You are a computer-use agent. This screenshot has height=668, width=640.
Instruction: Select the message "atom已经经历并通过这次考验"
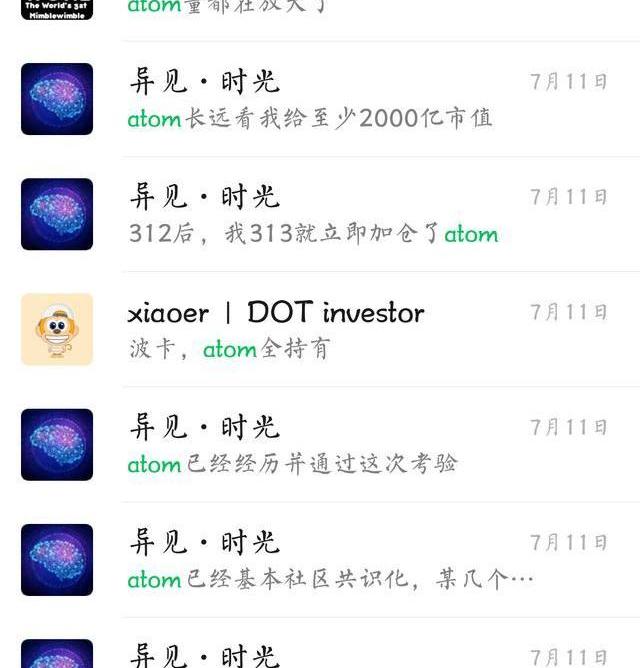coord(292,464)
